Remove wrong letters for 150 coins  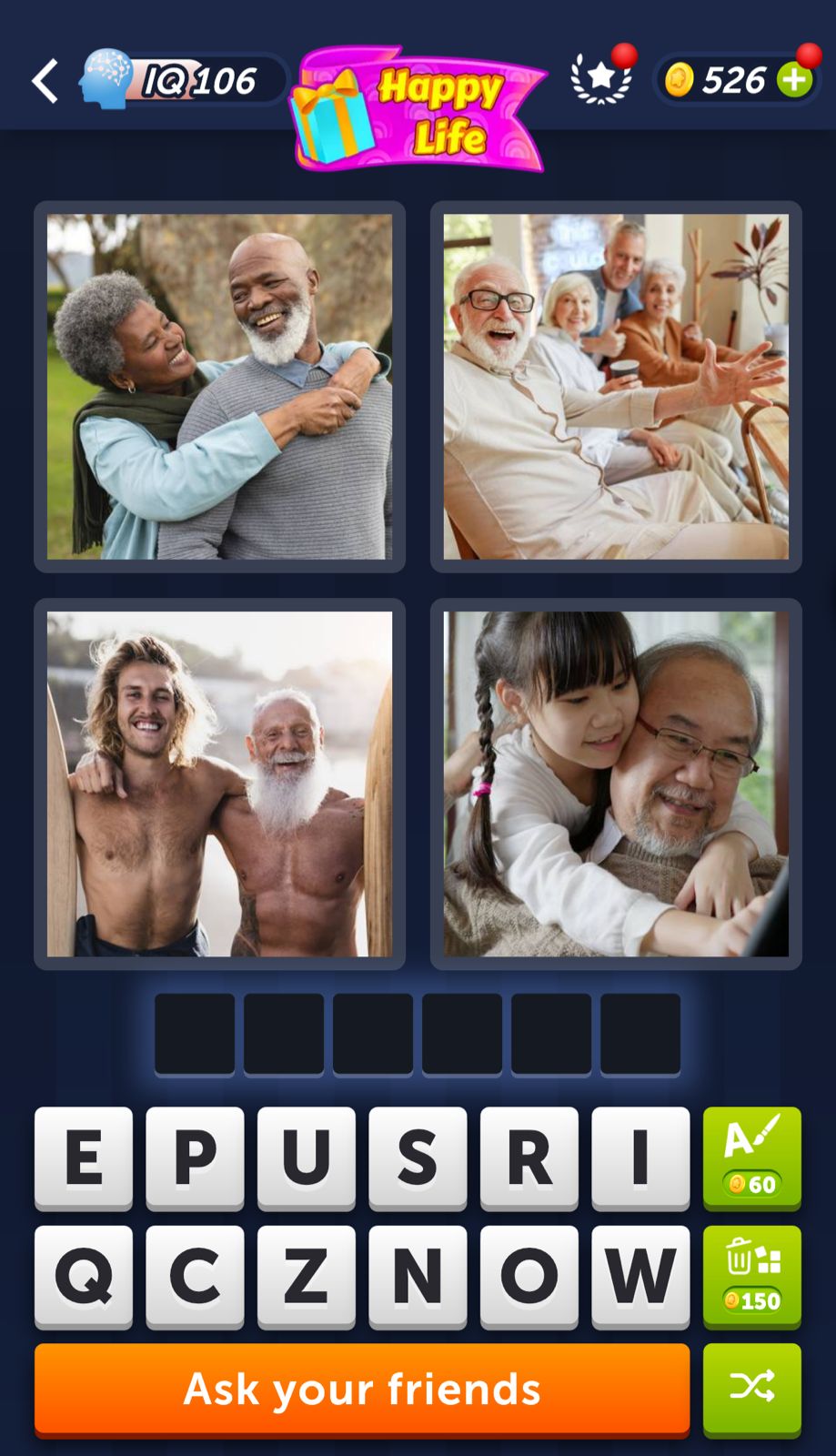click(751, 1276)
